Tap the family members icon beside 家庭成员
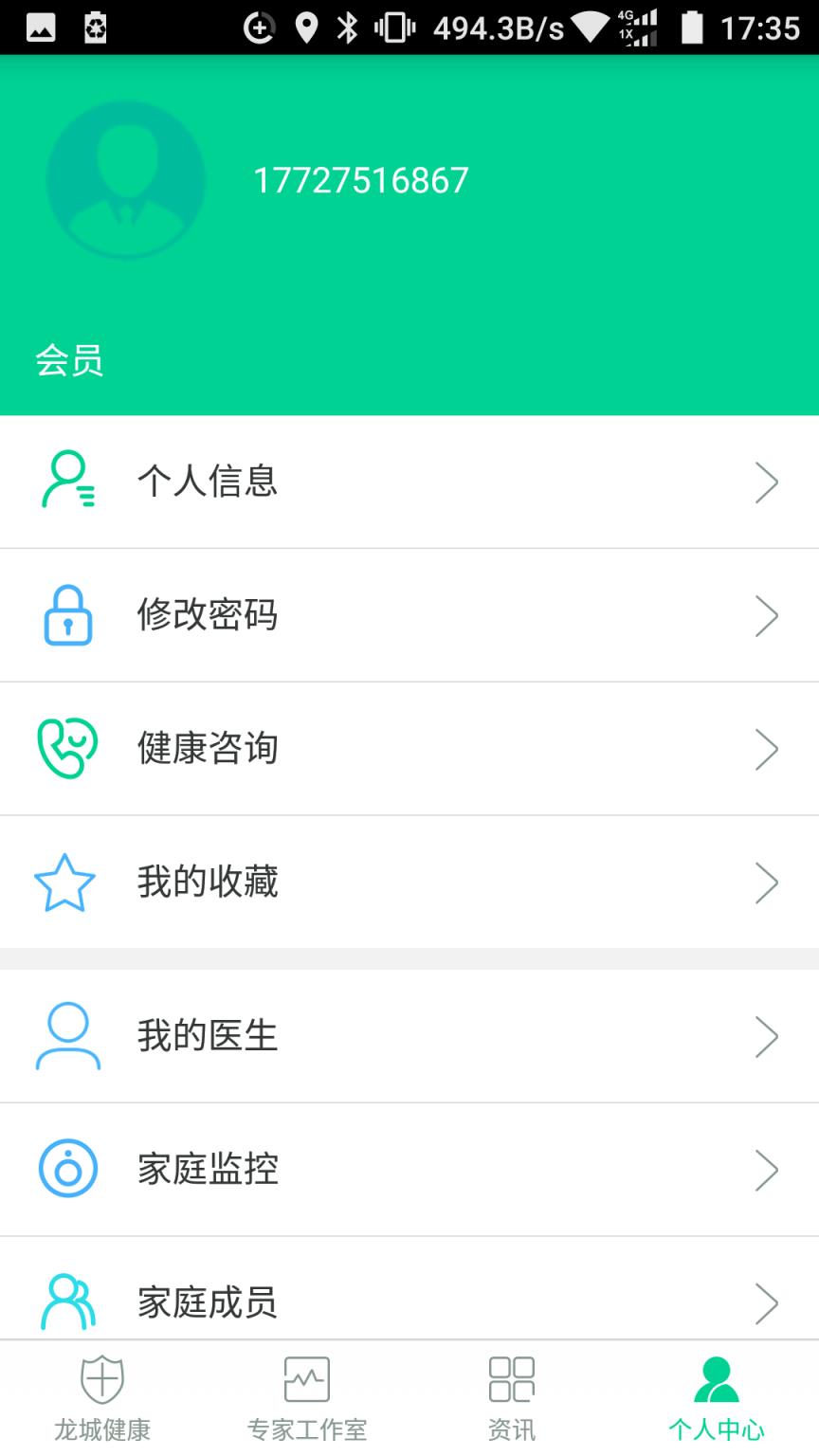The image size is (819, 1456). pos(66,1302)
